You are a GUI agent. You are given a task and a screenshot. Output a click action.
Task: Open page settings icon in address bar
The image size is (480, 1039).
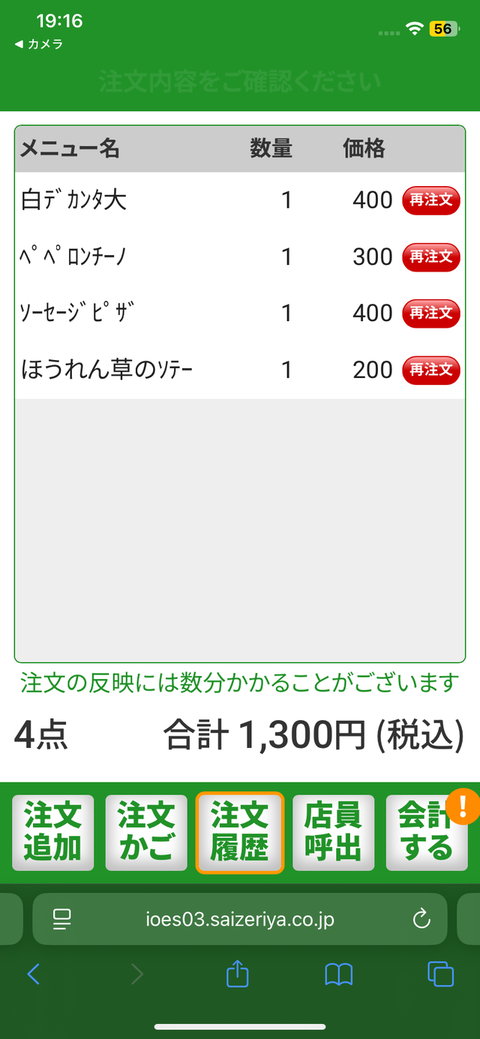62,919
